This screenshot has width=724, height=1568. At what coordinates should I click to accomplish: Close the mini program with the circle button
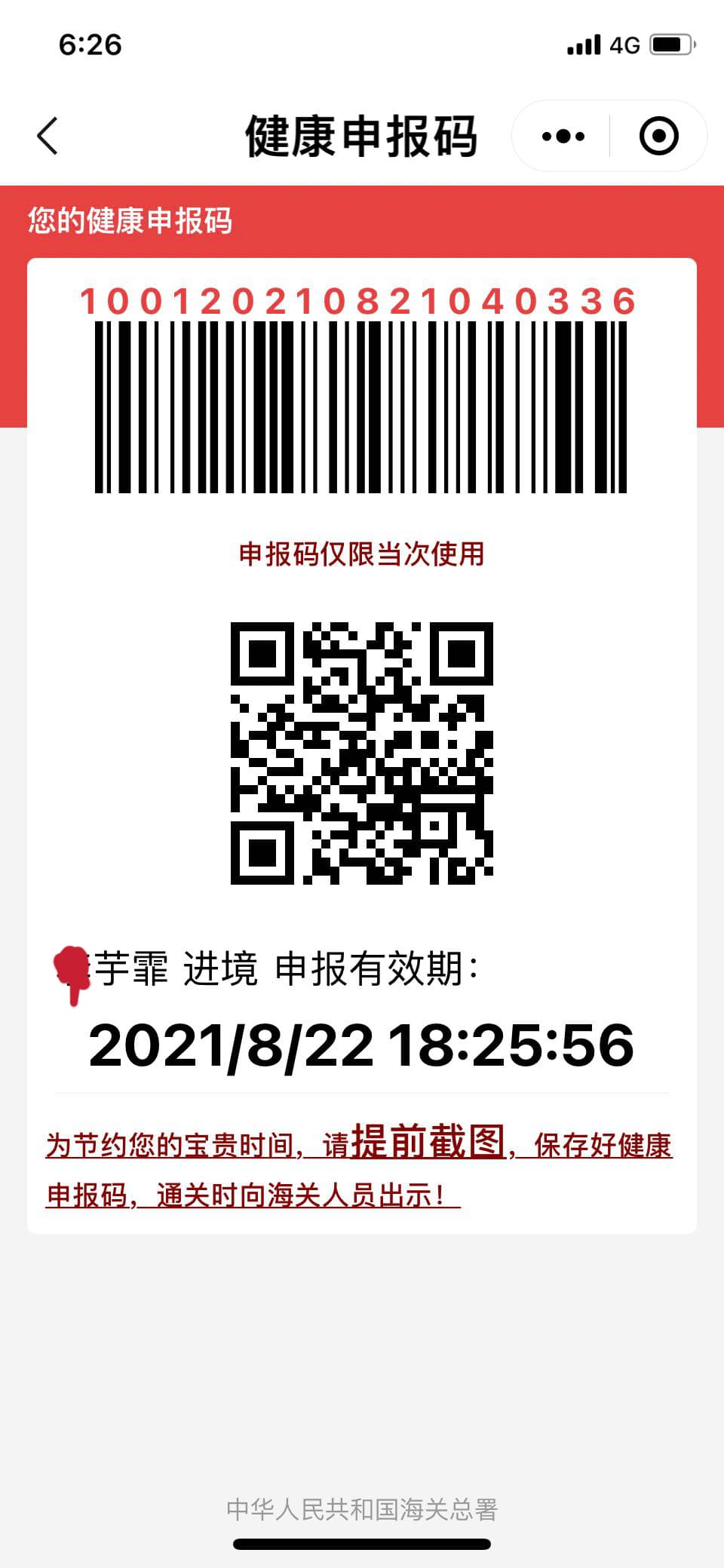(658, 137)
